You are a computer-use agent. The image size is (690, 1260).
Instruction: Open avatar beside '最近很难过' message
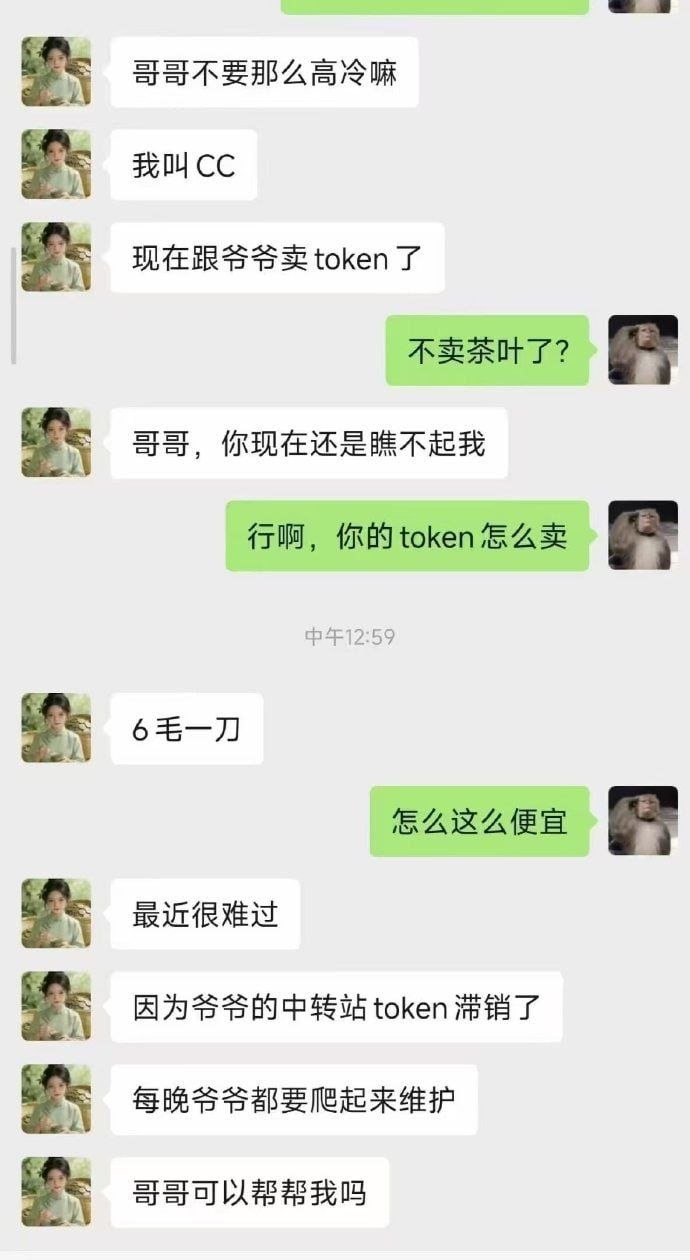[x=56, y=913]
